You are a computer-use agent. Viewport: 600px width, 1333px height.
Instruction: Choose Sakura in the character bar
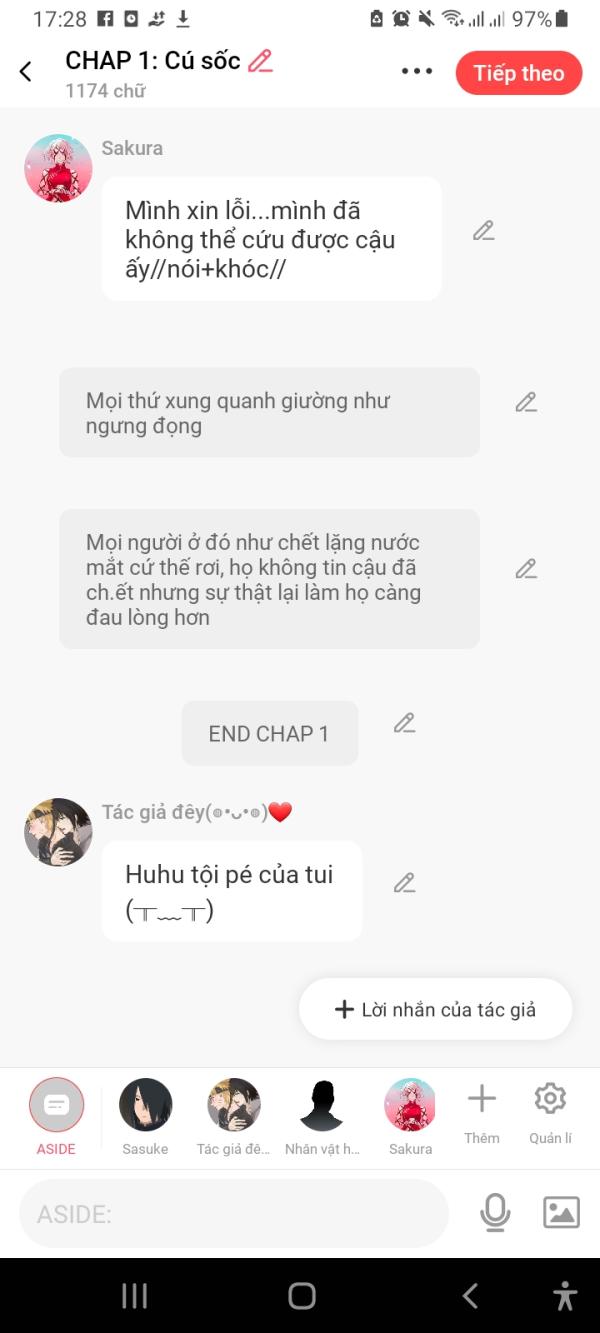(x=410, y=1115)
